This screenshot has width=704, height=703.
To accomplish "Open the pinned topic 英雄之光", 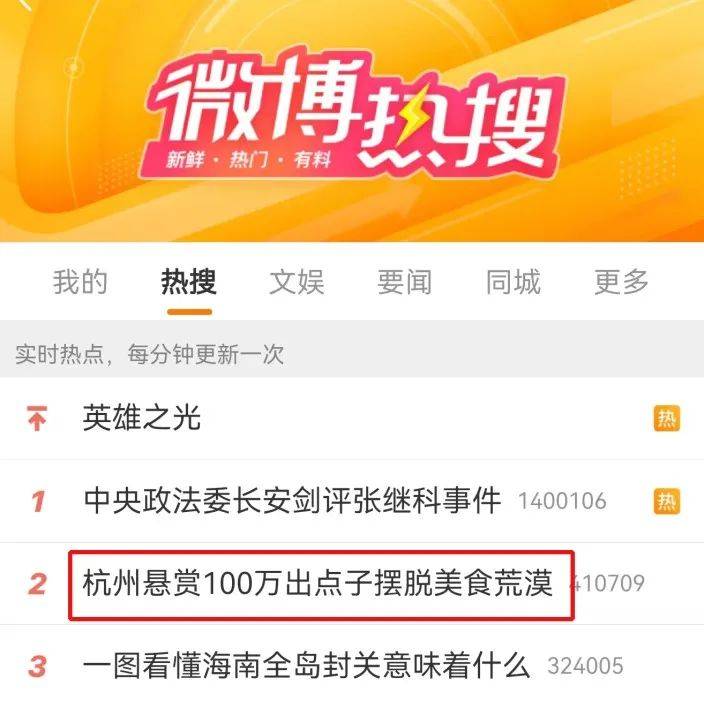I will click(x=142, y=418).
